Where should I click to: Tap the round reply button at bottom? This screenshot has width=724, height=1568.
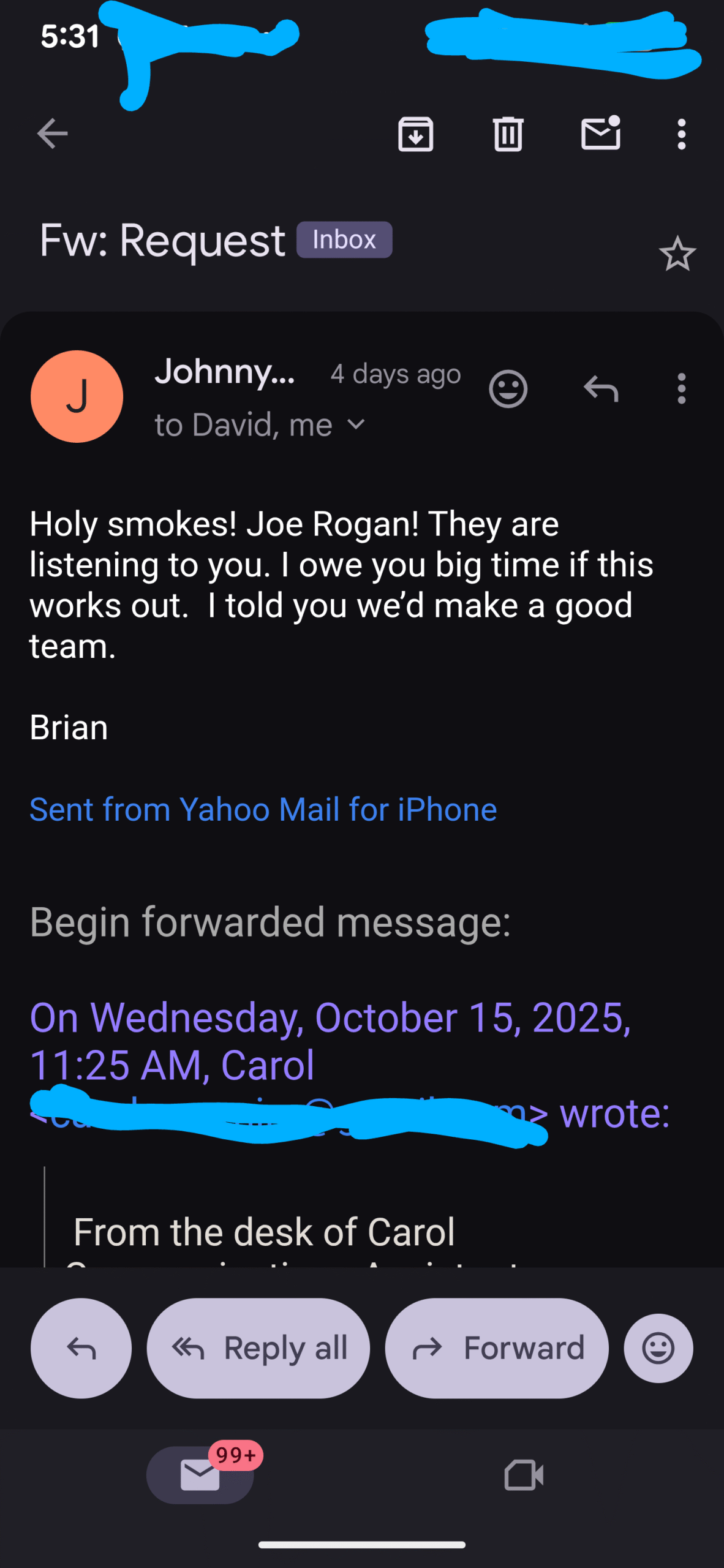[81, 1347]
